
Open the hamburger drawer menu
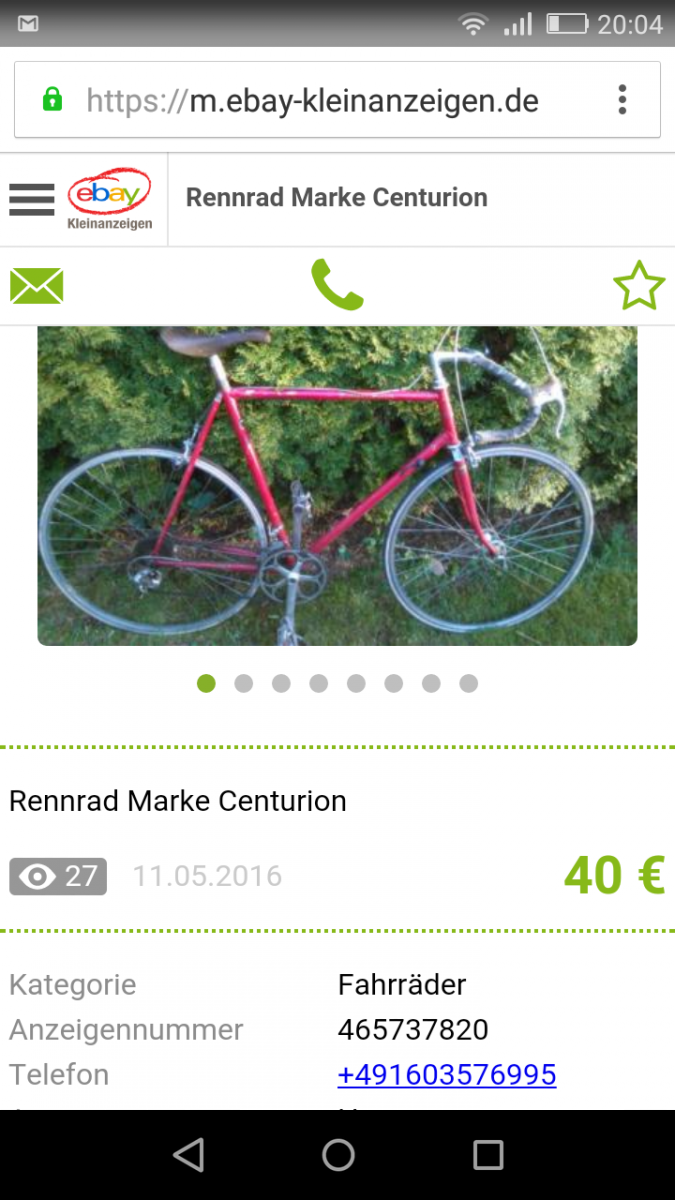pyautogui.click(x=32, y=199)
